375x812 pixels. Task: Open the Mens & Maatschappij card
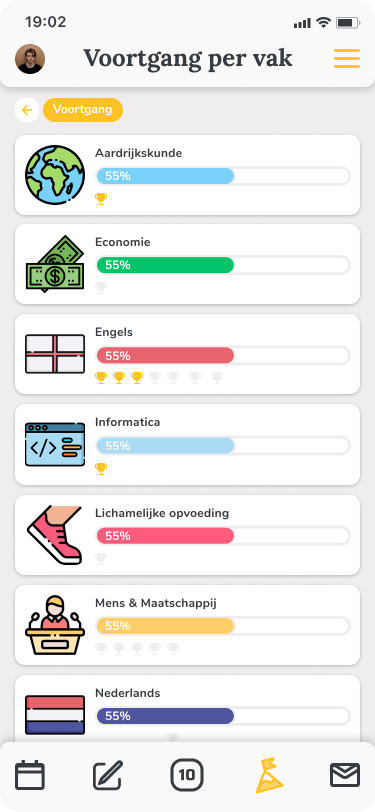188,625
